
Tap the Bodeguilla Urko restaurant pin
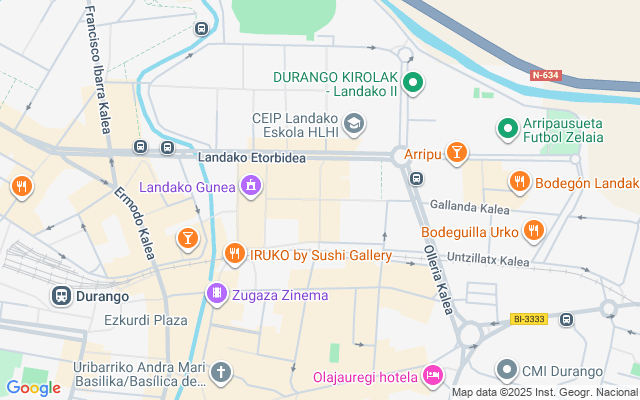(x=534, y=231)
